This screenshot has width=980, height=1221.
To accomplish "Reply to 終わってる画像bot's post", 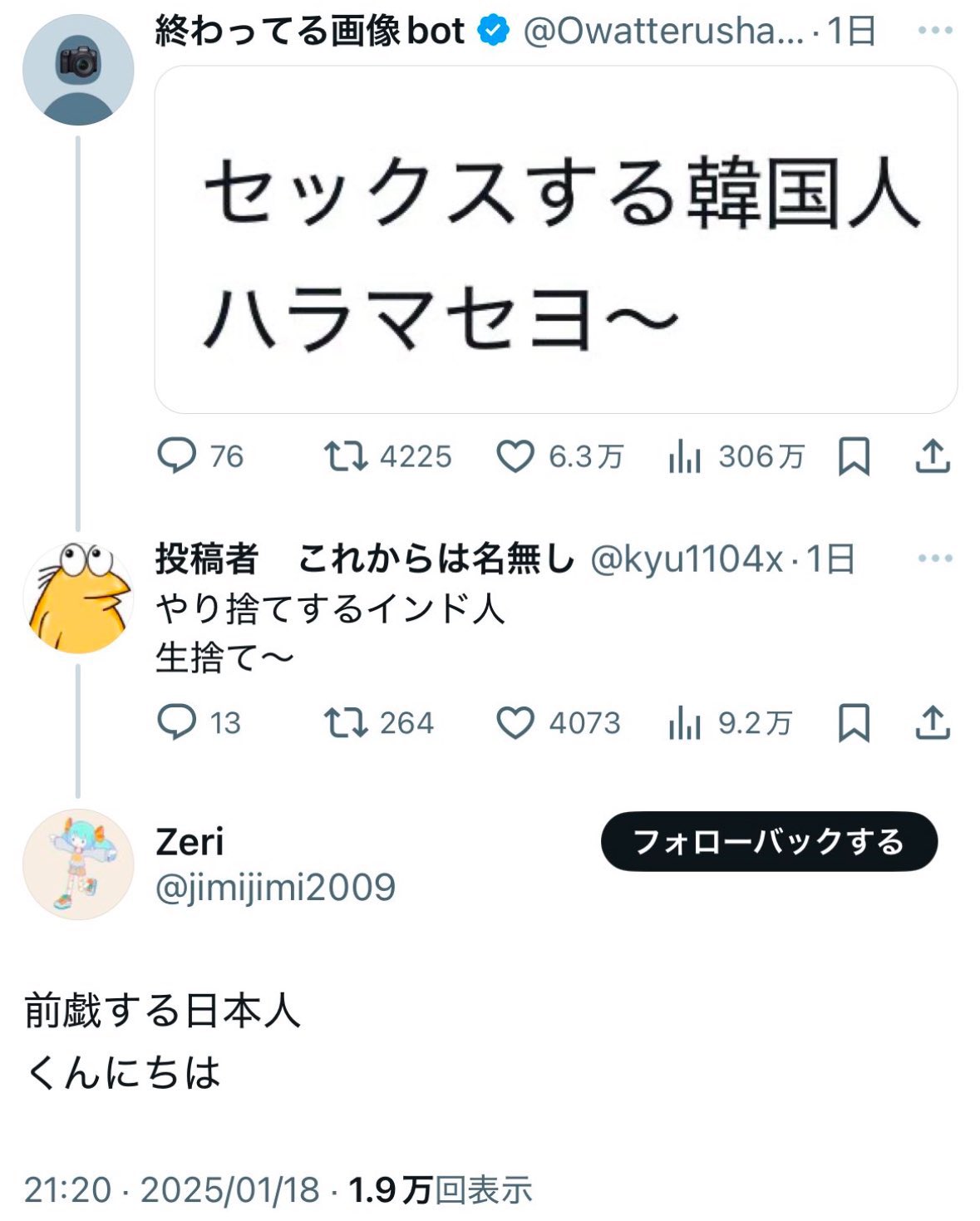I will click(x=177, y=456).
